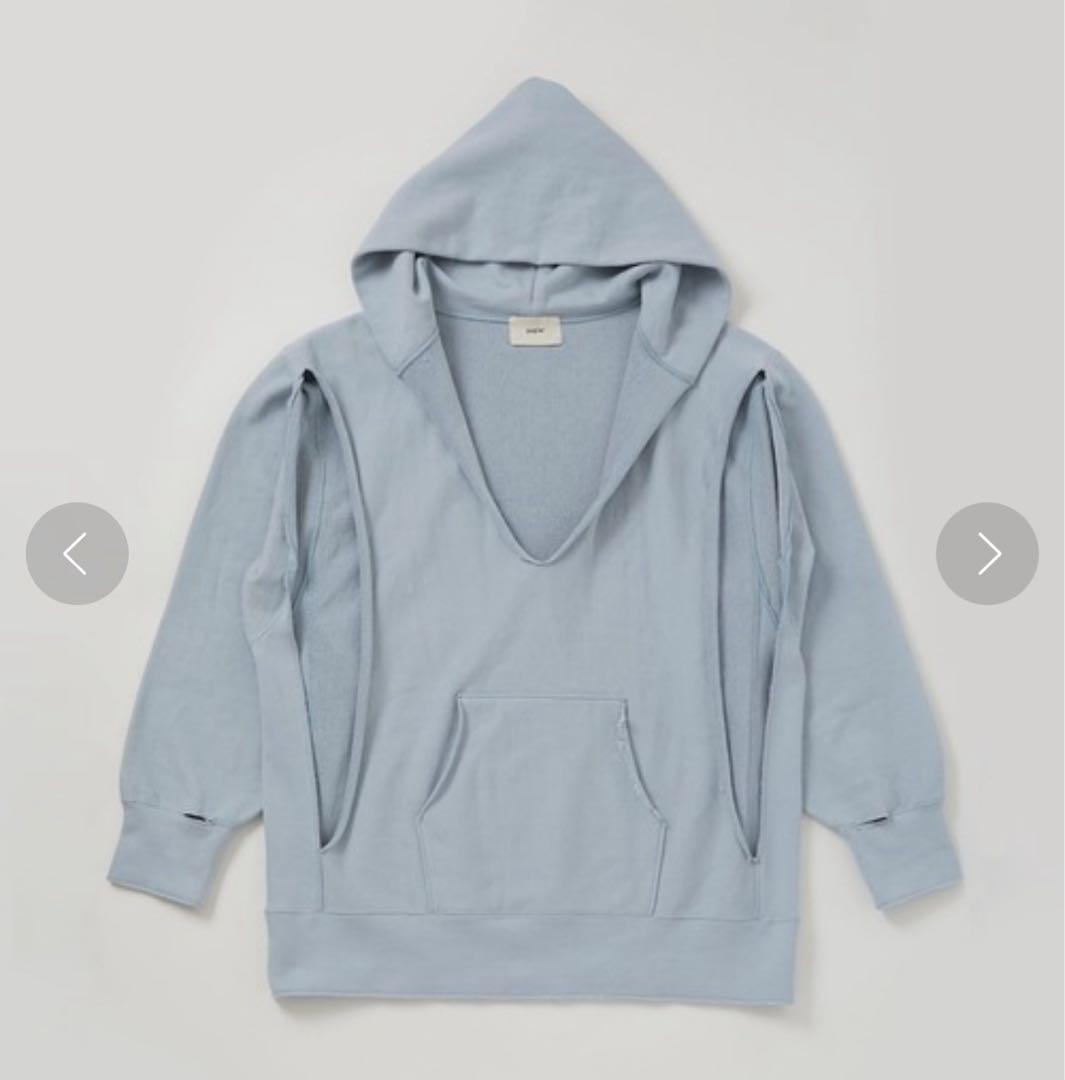This screenshot has width=1065, height=1080.
Task: Show the next product image
Action: click(x=987, y=553)
